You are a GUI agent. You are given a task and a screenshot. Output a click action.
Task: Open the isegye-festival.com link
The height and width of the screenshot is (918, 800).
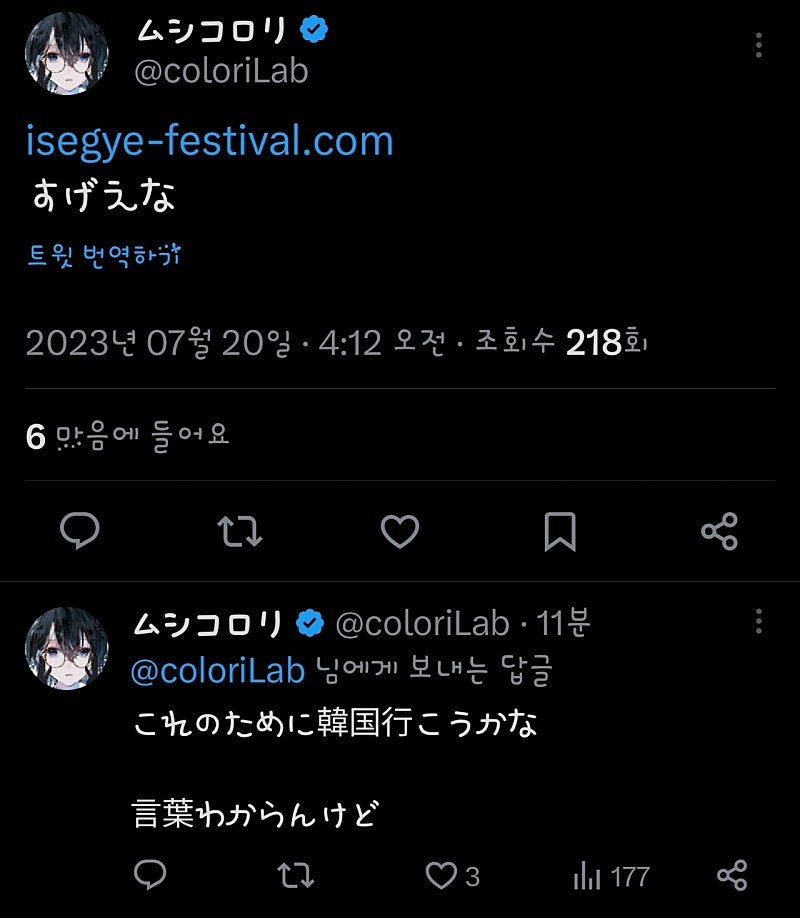point(209,141)
